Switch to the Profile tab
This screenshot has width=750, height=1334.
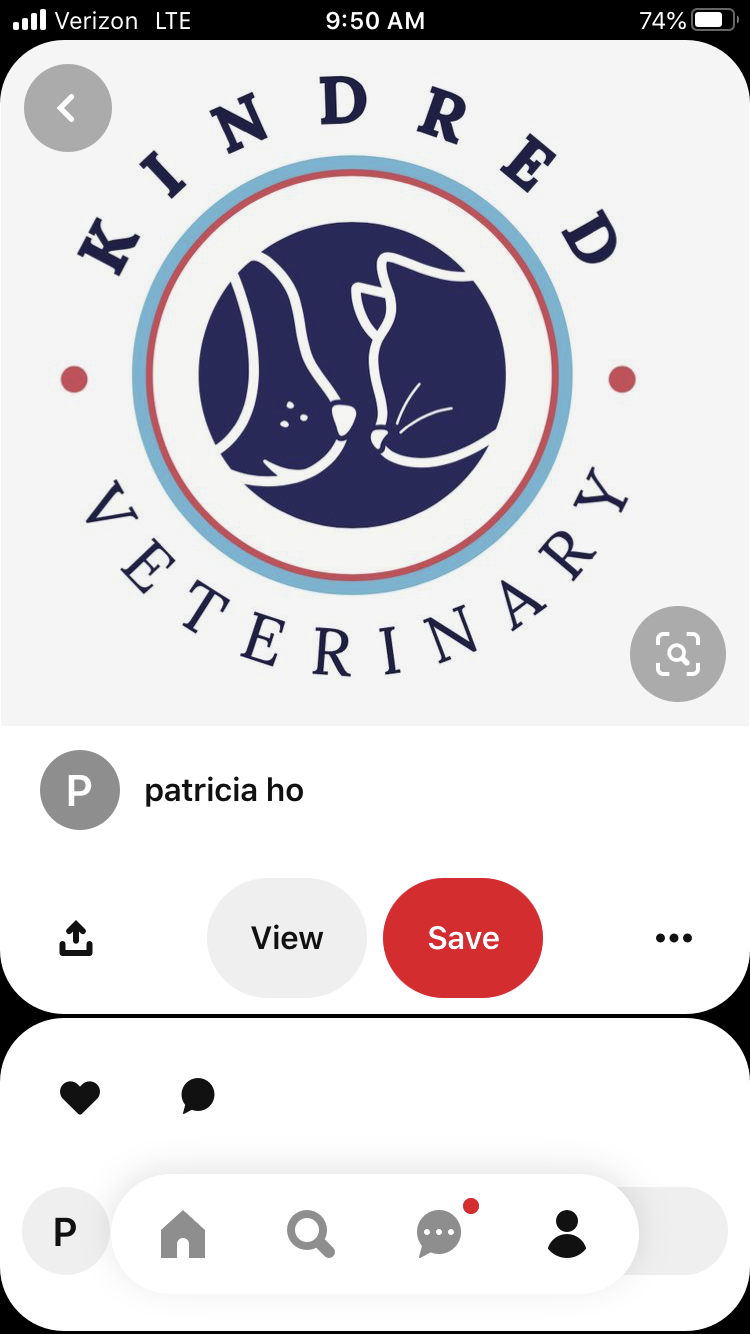point(567,1234)
